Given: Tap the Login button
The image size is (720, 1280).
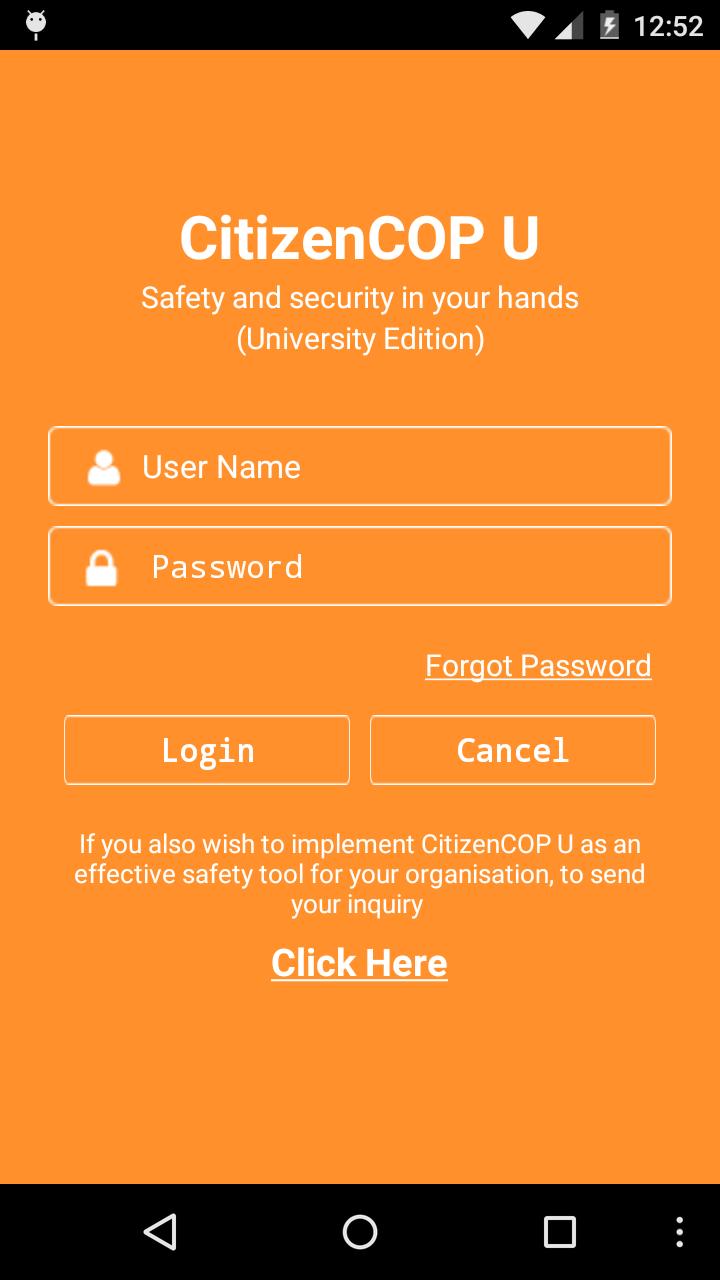Looking at the screenshot, I should [x=207, y=750].
